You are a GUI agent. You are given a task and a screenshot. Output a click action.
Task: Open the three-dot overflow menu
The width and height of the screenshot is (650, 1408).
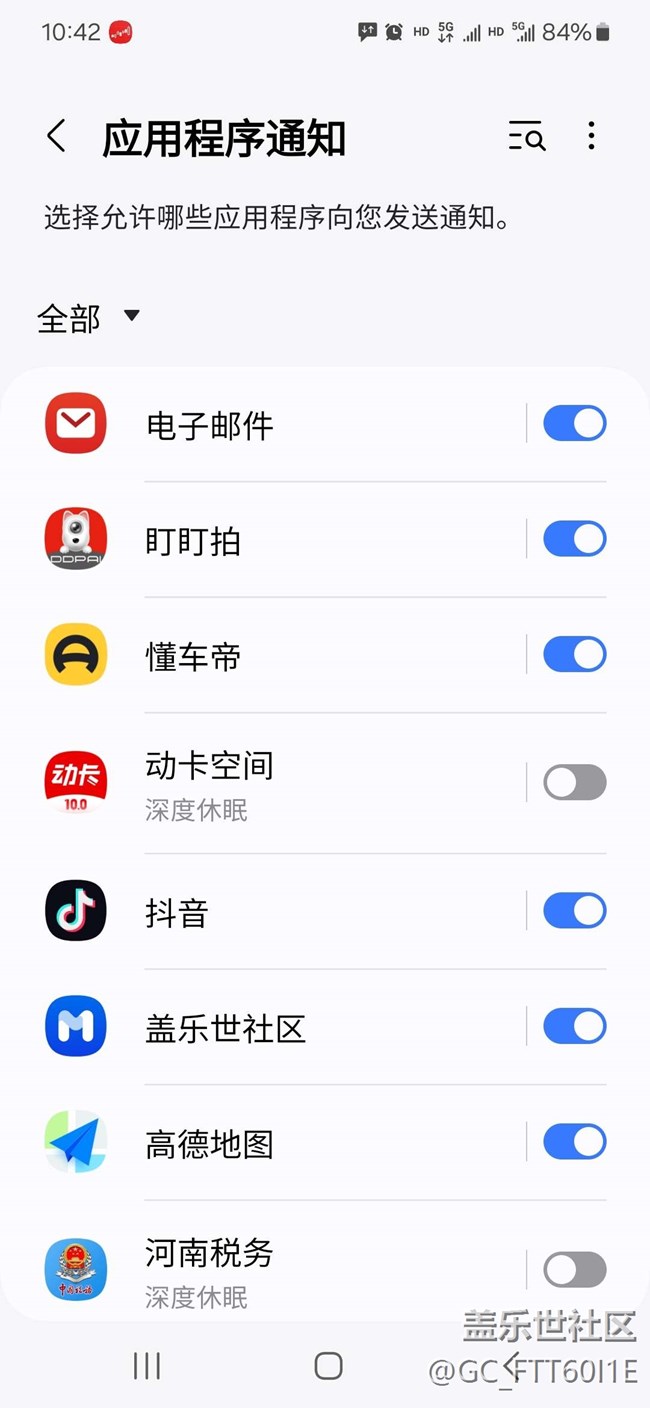[591, 137]
